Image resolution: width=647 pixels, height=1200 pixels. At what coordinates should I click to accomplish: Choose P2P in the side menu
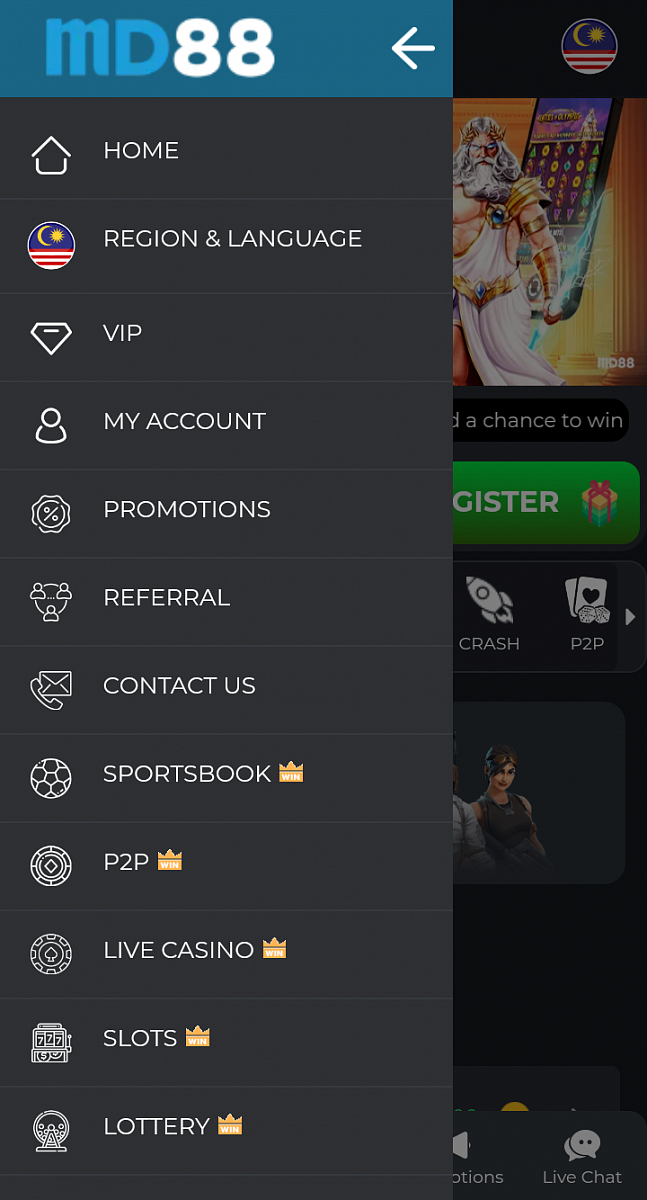(x=126, y=862)
